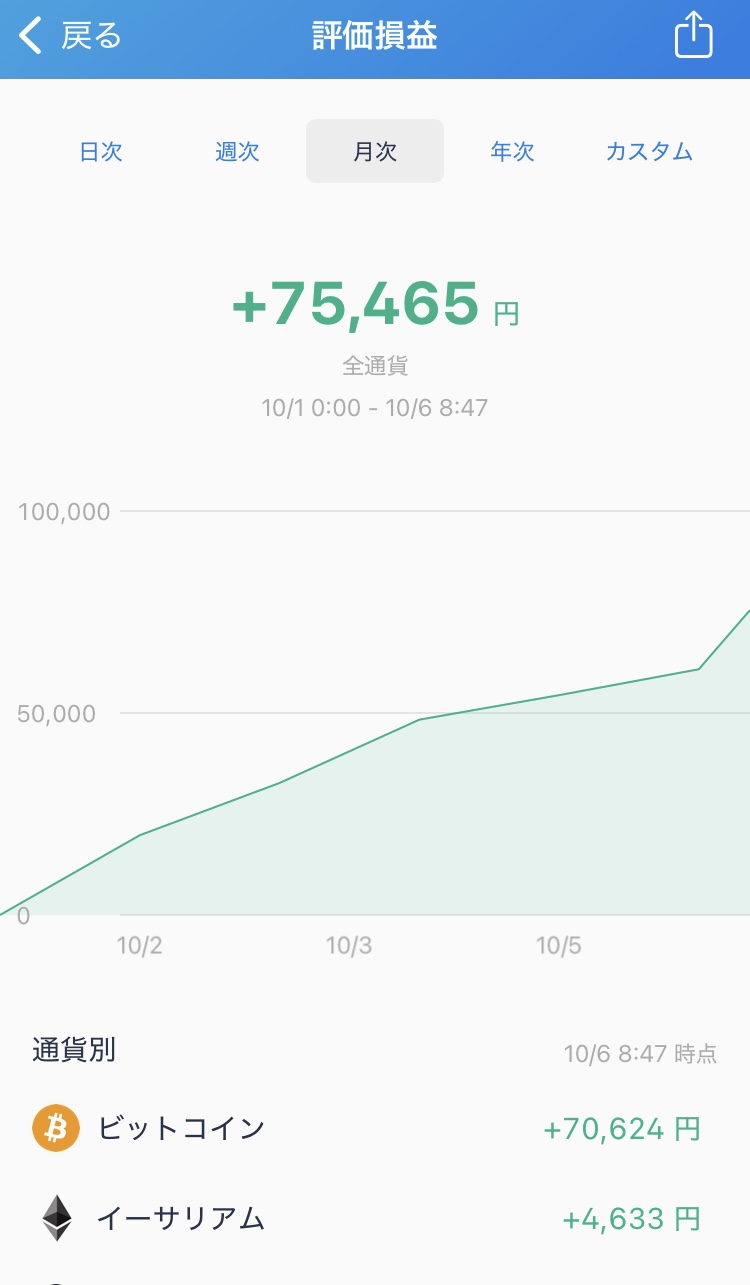Open the イーサリアム profit row

375,1219
